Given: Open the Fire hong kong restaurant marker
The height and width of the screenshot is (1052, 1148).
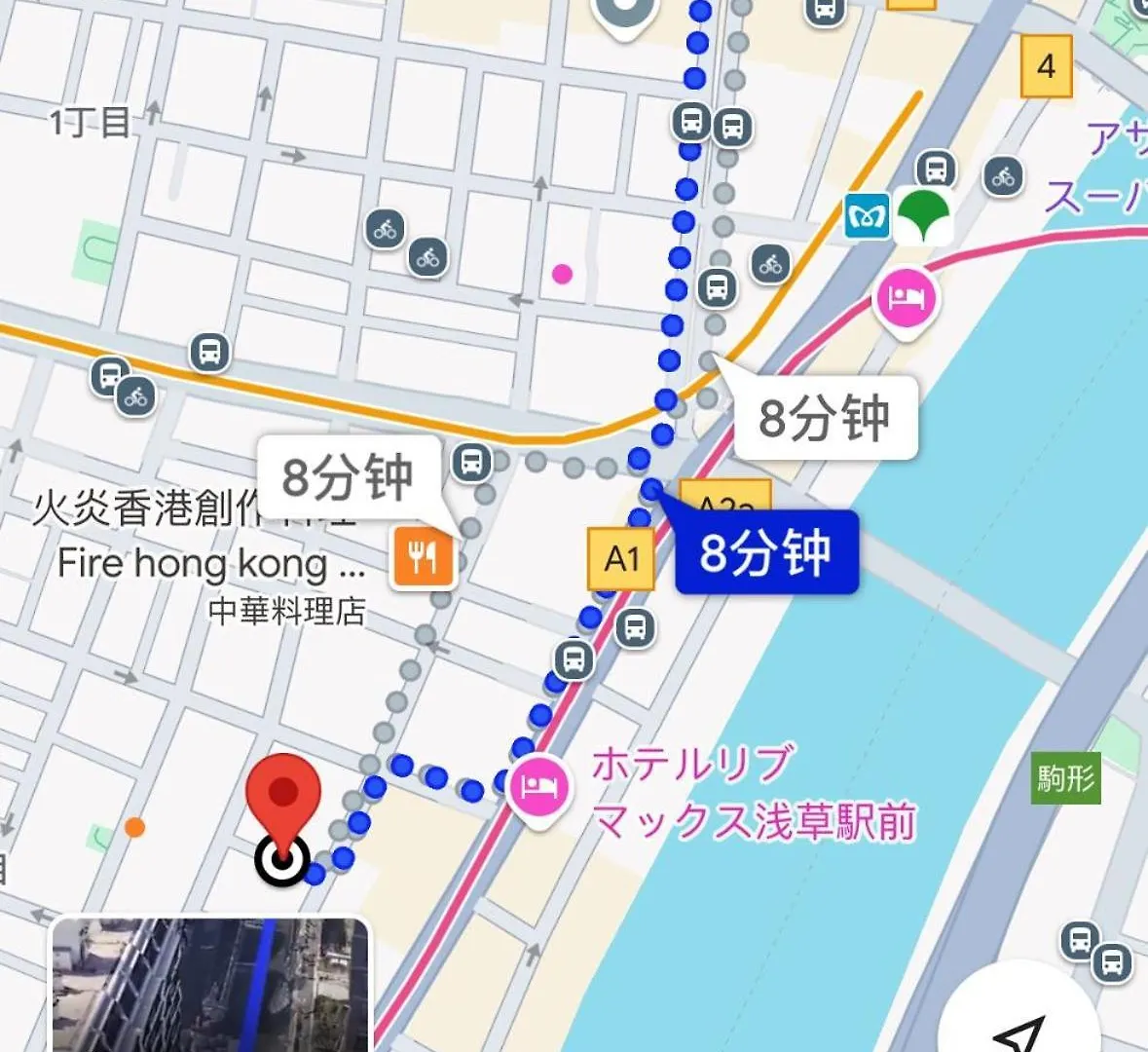Looking at the screenshot, I should 423,558.
